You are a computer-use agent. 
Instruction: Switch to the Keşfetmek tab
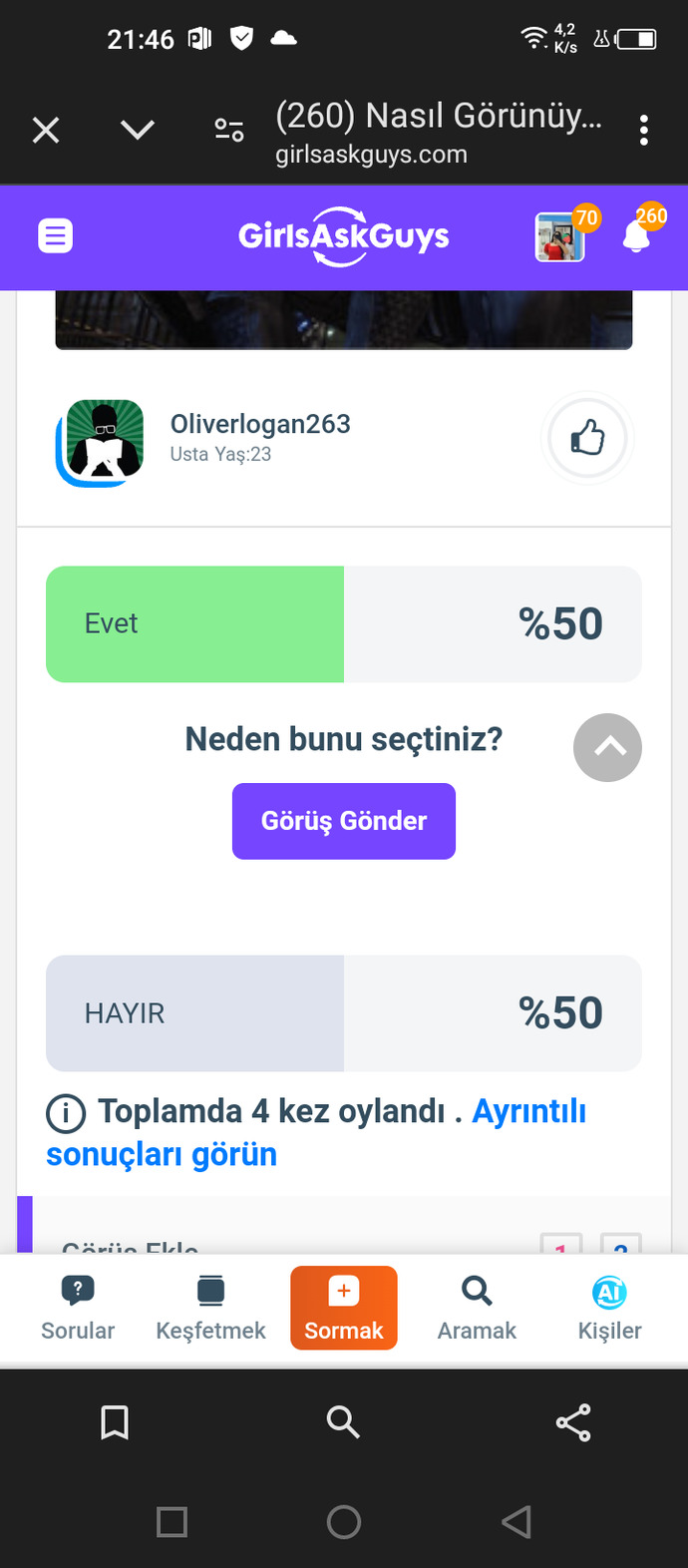pyautogui.click(x=210, y=1309)
